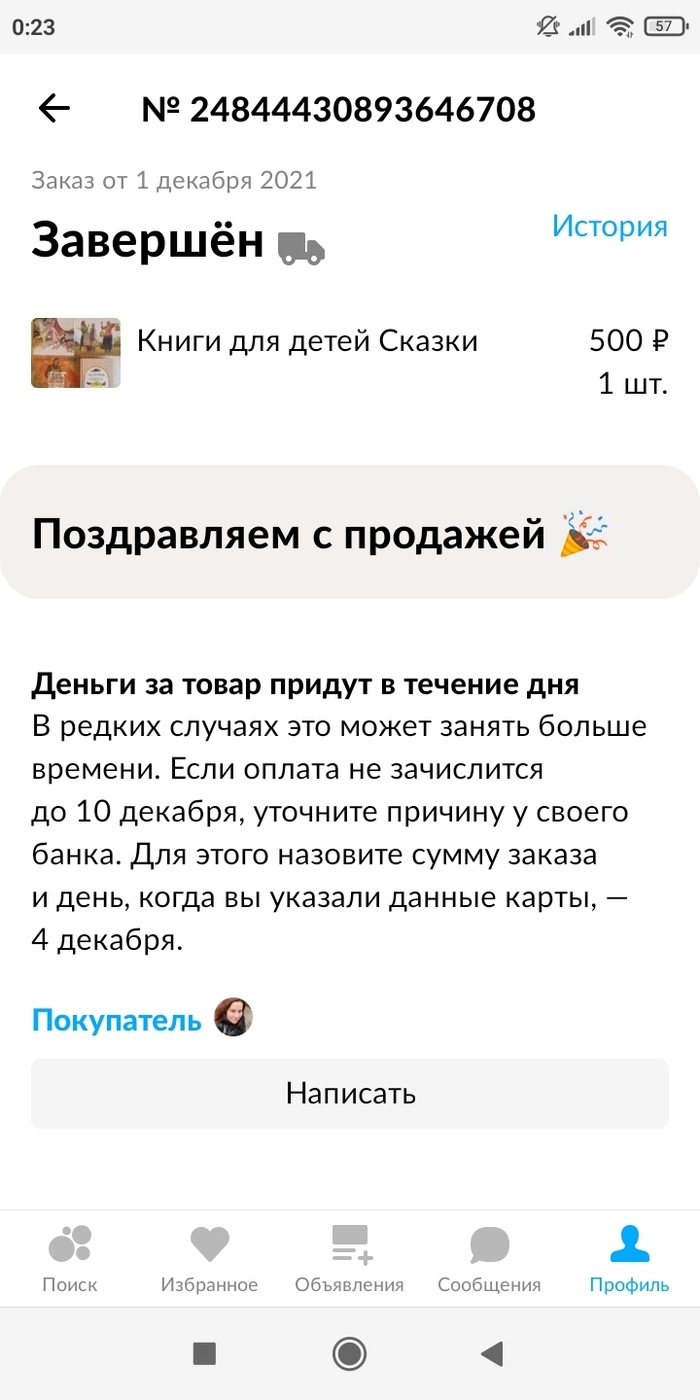This screenshot has height=1400, width=700.
Task: Select the Профиль tab
Action: tap(629, 1258)
